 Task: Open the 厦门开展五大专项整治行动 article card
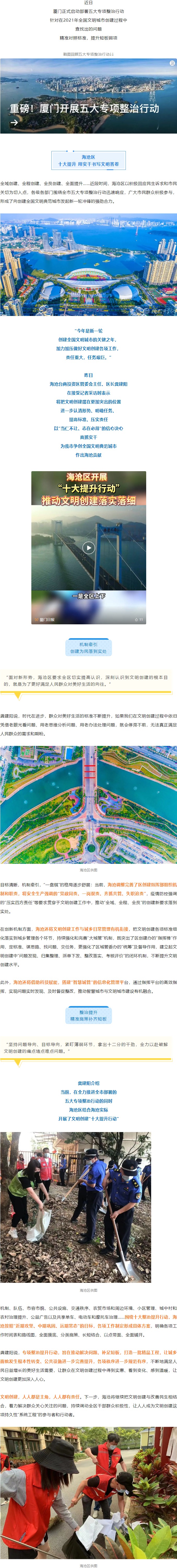pos(88,96)
